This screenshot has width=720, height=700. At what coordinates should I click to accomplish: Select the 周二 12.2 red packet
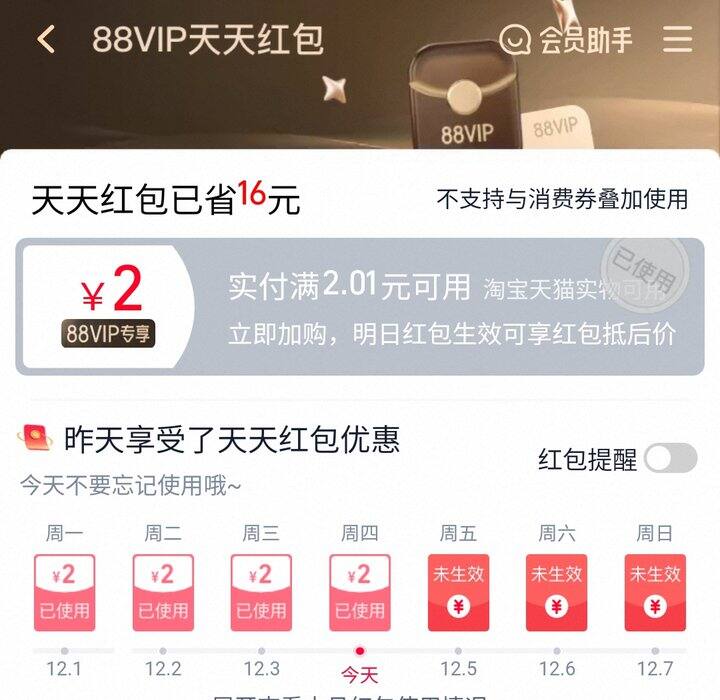[163, 593]
